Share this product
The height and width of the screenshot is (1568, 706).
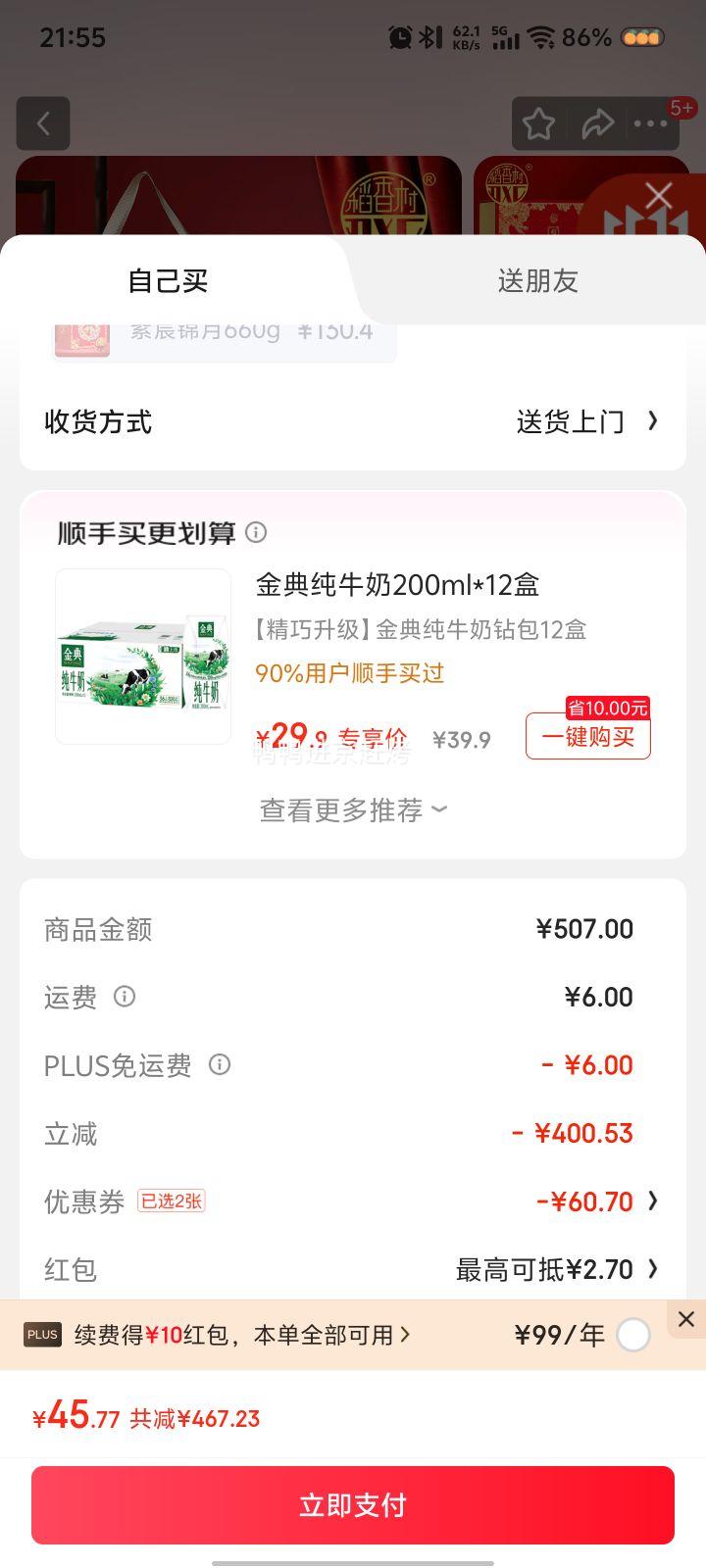(597, 123)
